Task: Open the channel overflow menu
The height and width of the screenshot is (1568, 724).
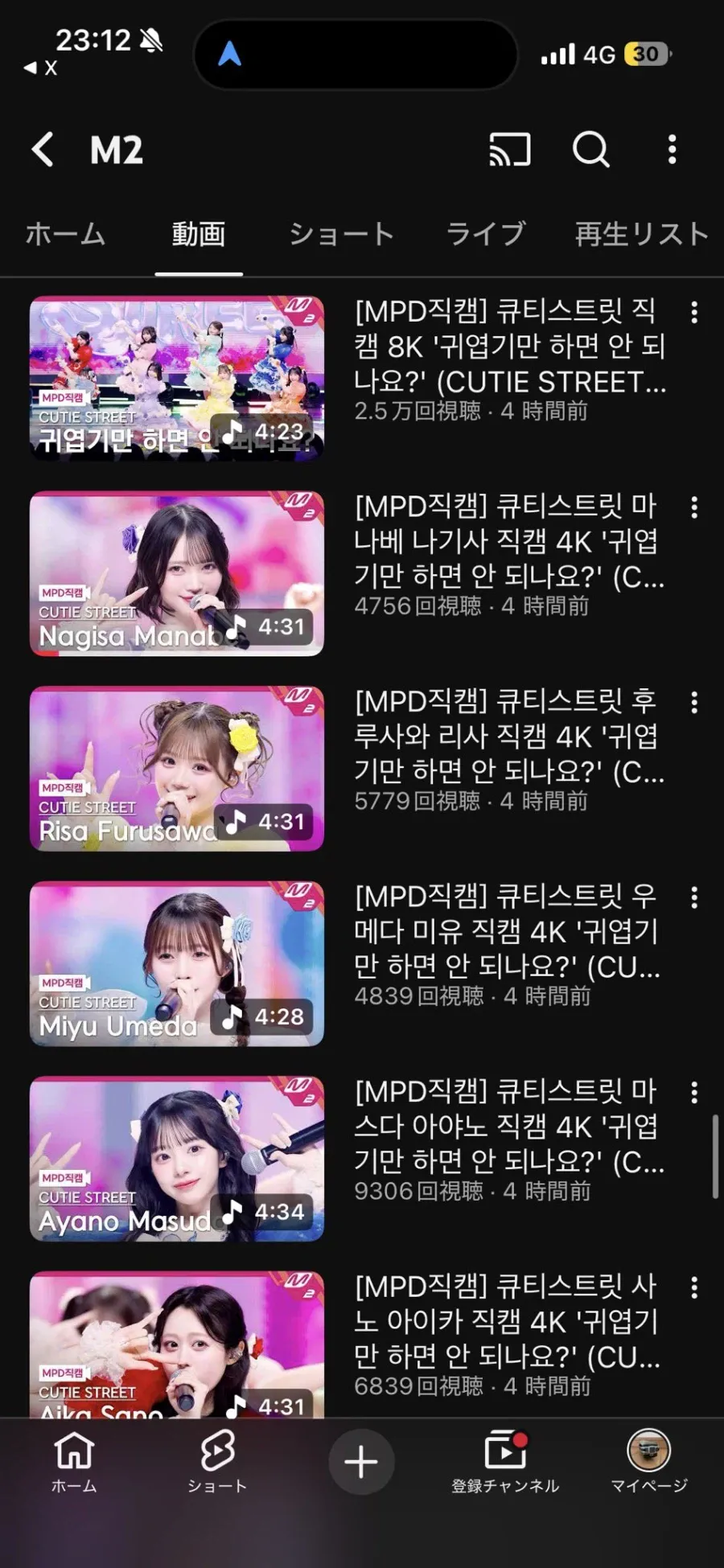Action: point(673,150)
